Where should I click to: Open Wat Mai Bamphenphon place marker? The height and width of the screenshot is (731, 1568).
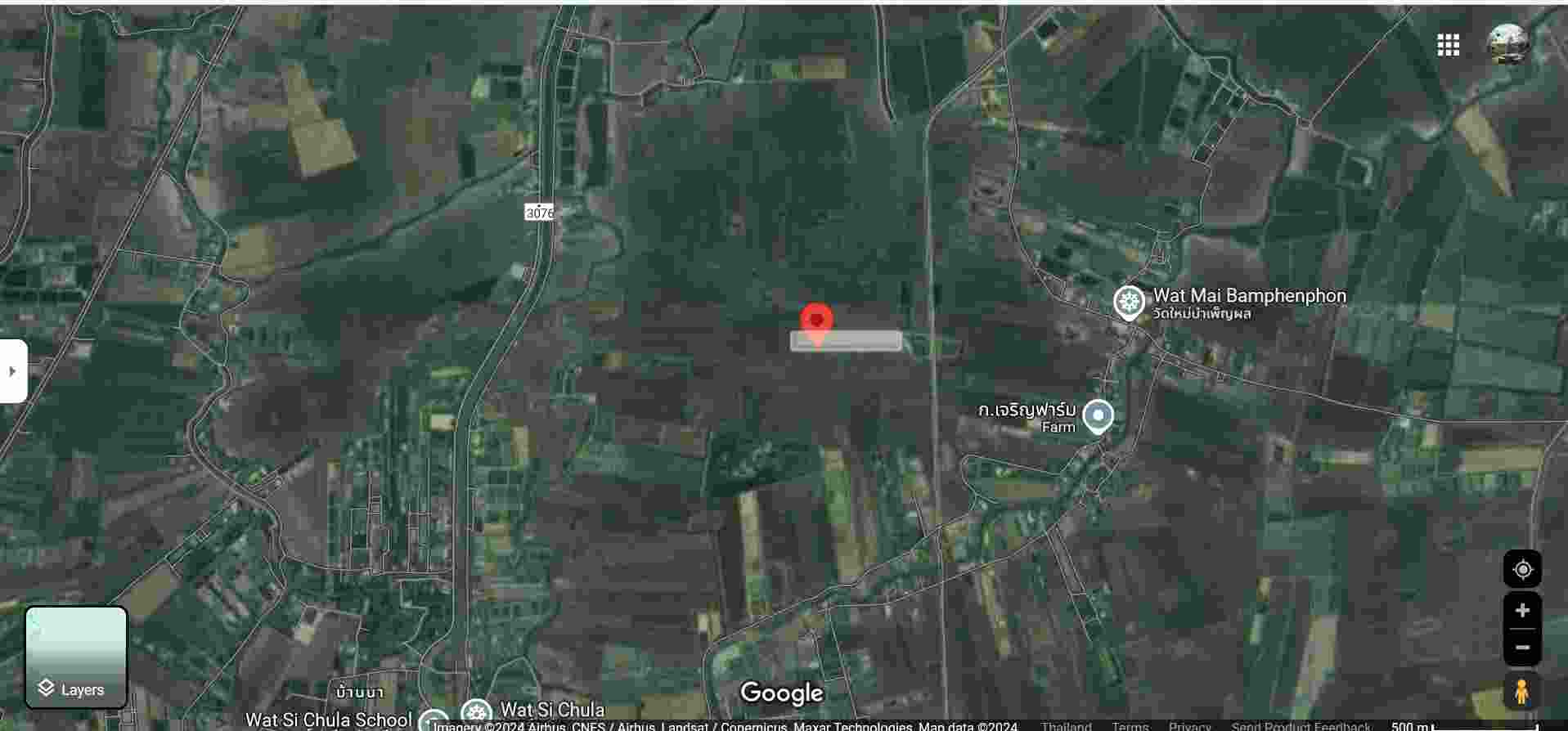1129,303
